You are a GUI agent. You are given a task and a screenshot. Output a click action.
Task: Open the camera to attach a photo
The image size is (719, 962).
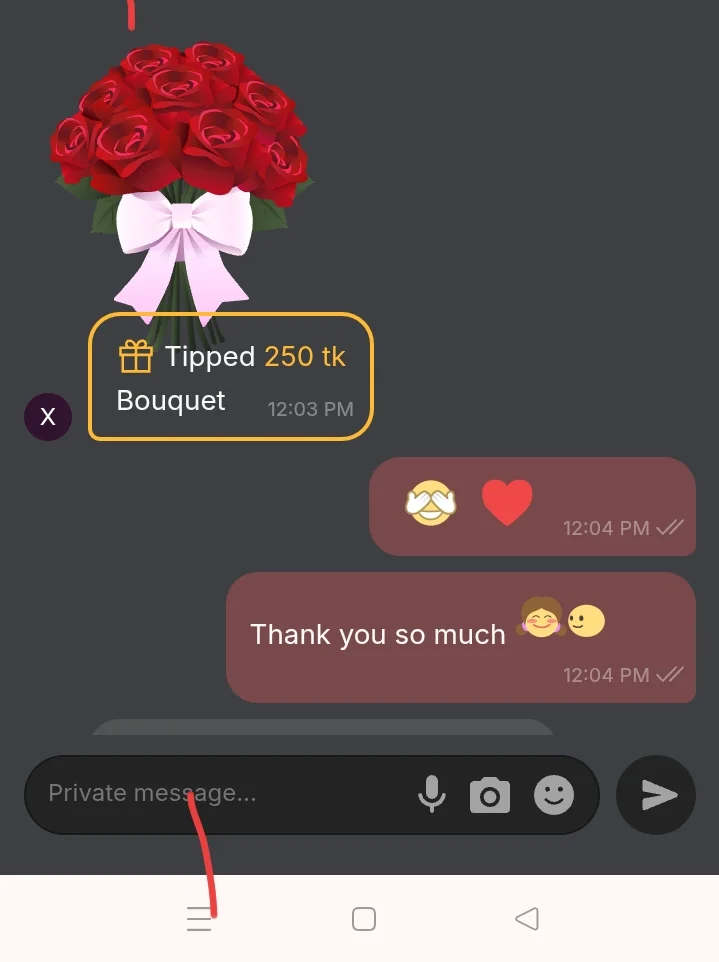pos(490,796)
